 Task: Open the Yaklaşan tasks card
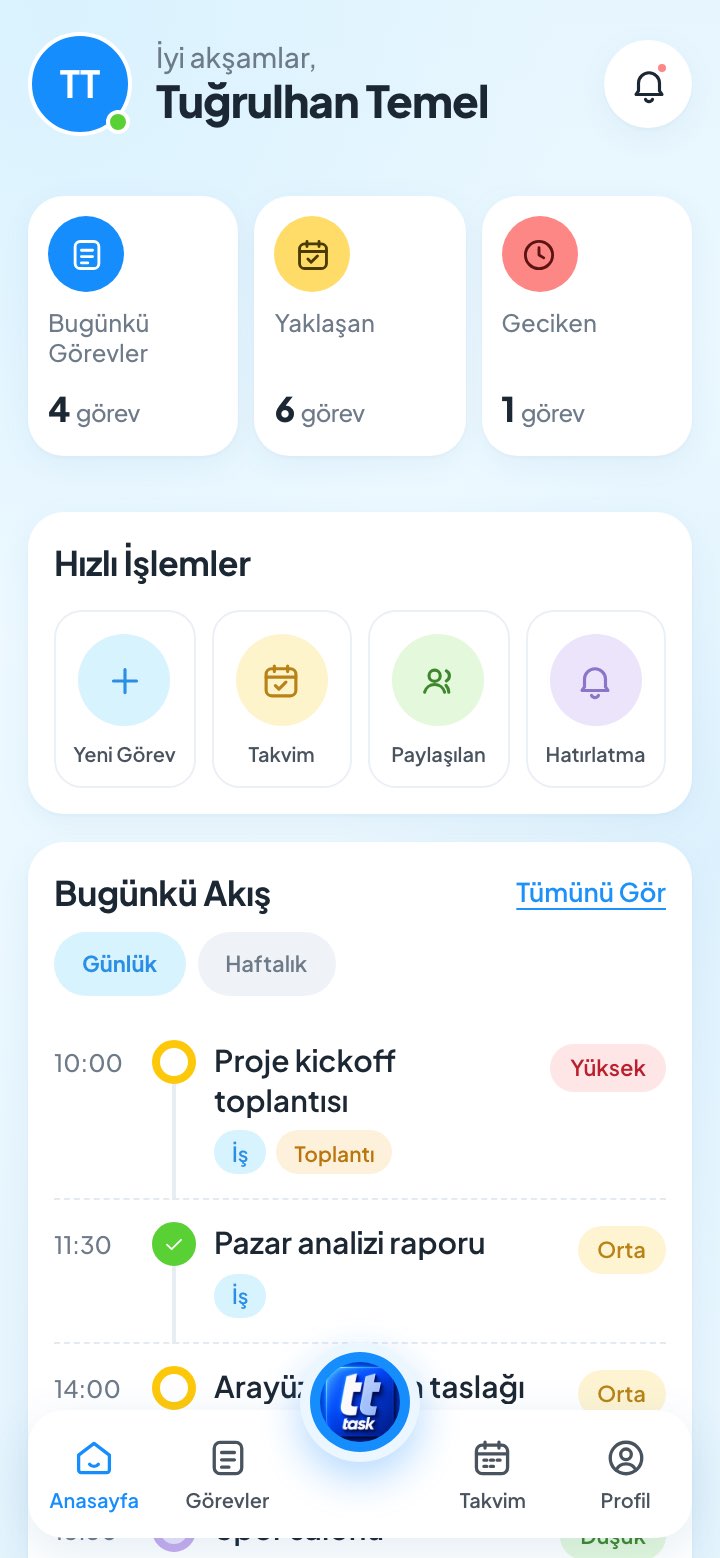point(360,326)
